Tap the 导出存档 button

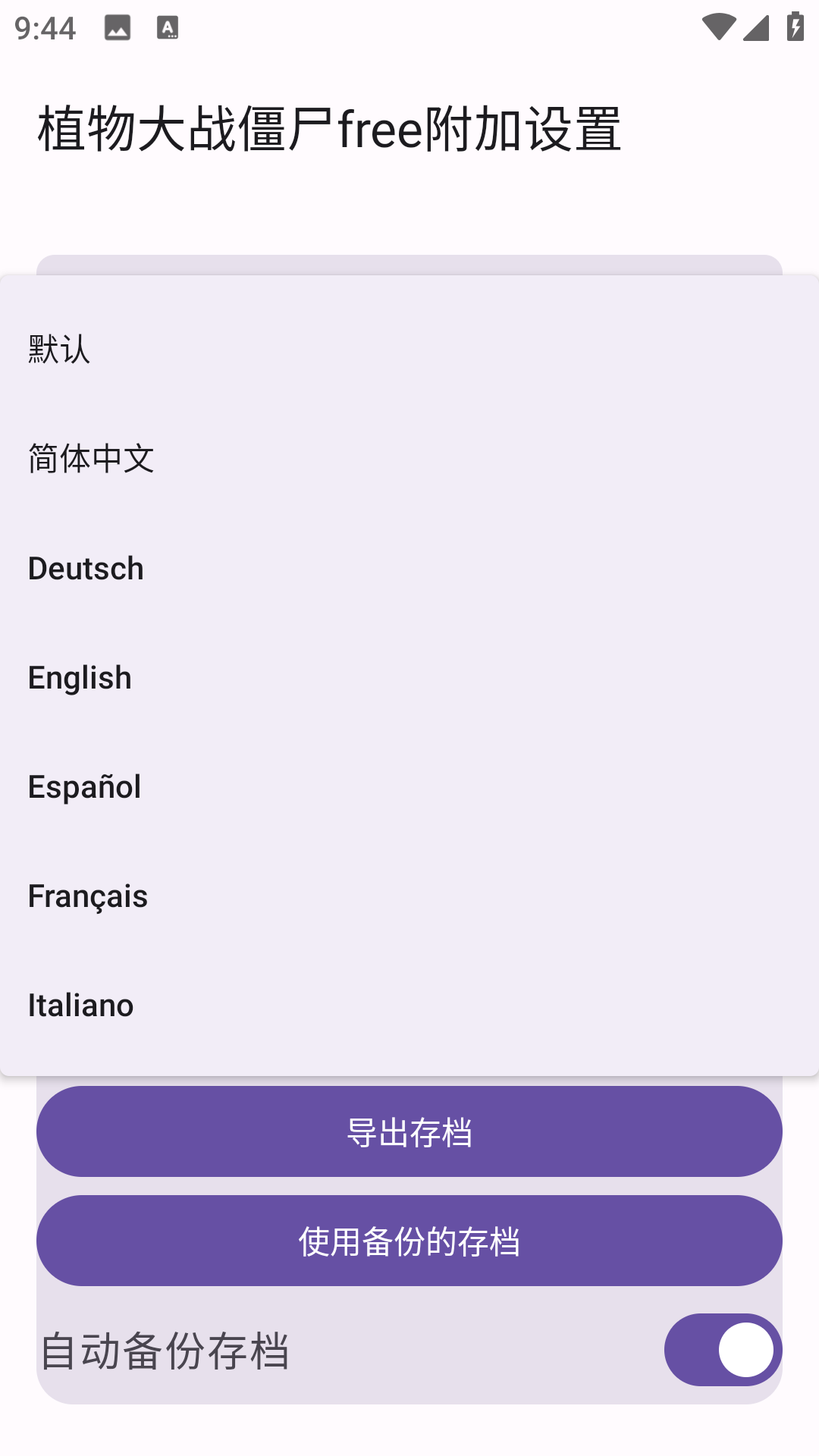click(x=409, y=1131)
